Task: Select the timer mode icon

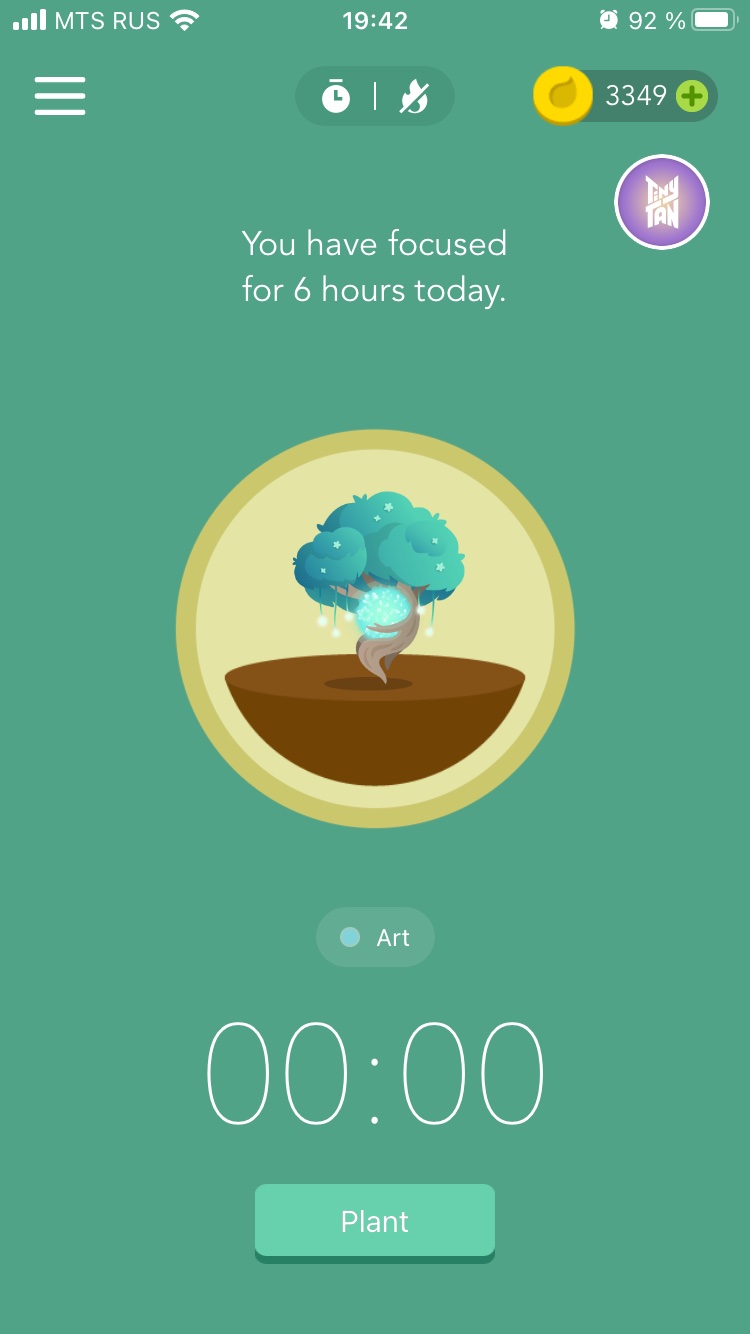Action: pos(336,96)
